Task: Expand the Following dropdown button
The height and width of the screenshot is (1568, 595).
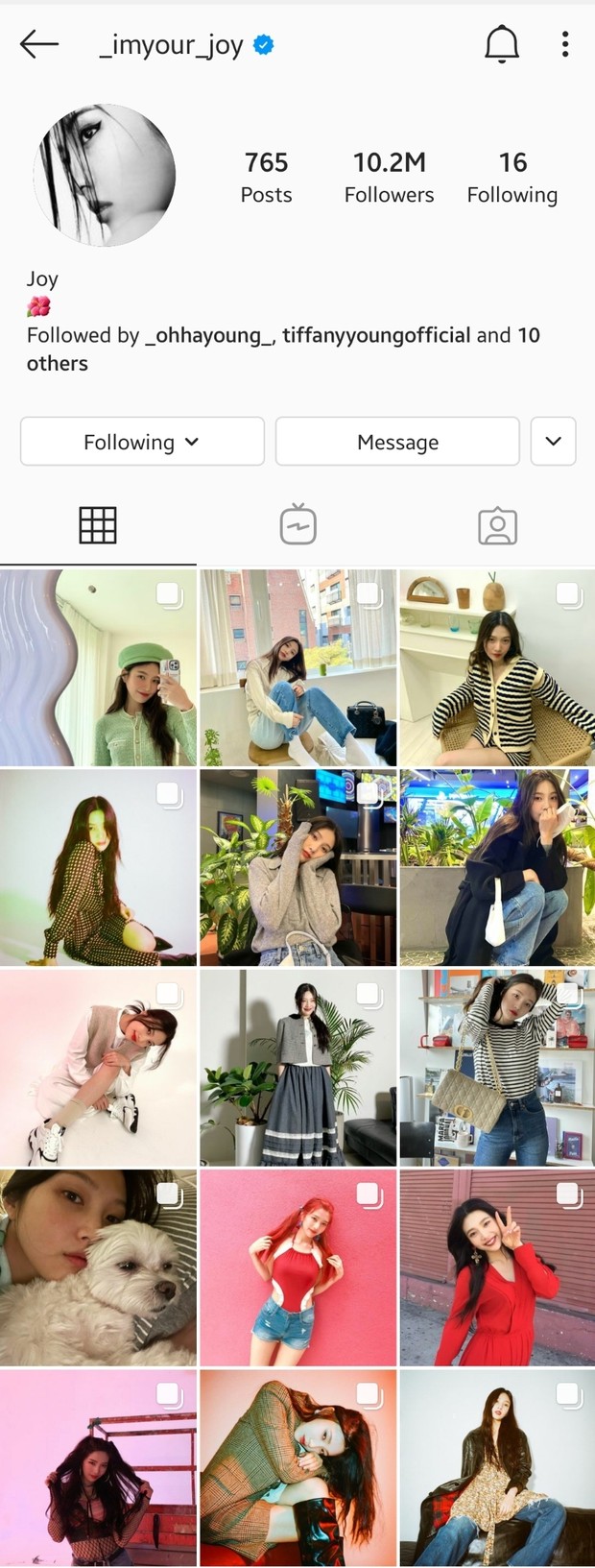Action: pos(142,442)
